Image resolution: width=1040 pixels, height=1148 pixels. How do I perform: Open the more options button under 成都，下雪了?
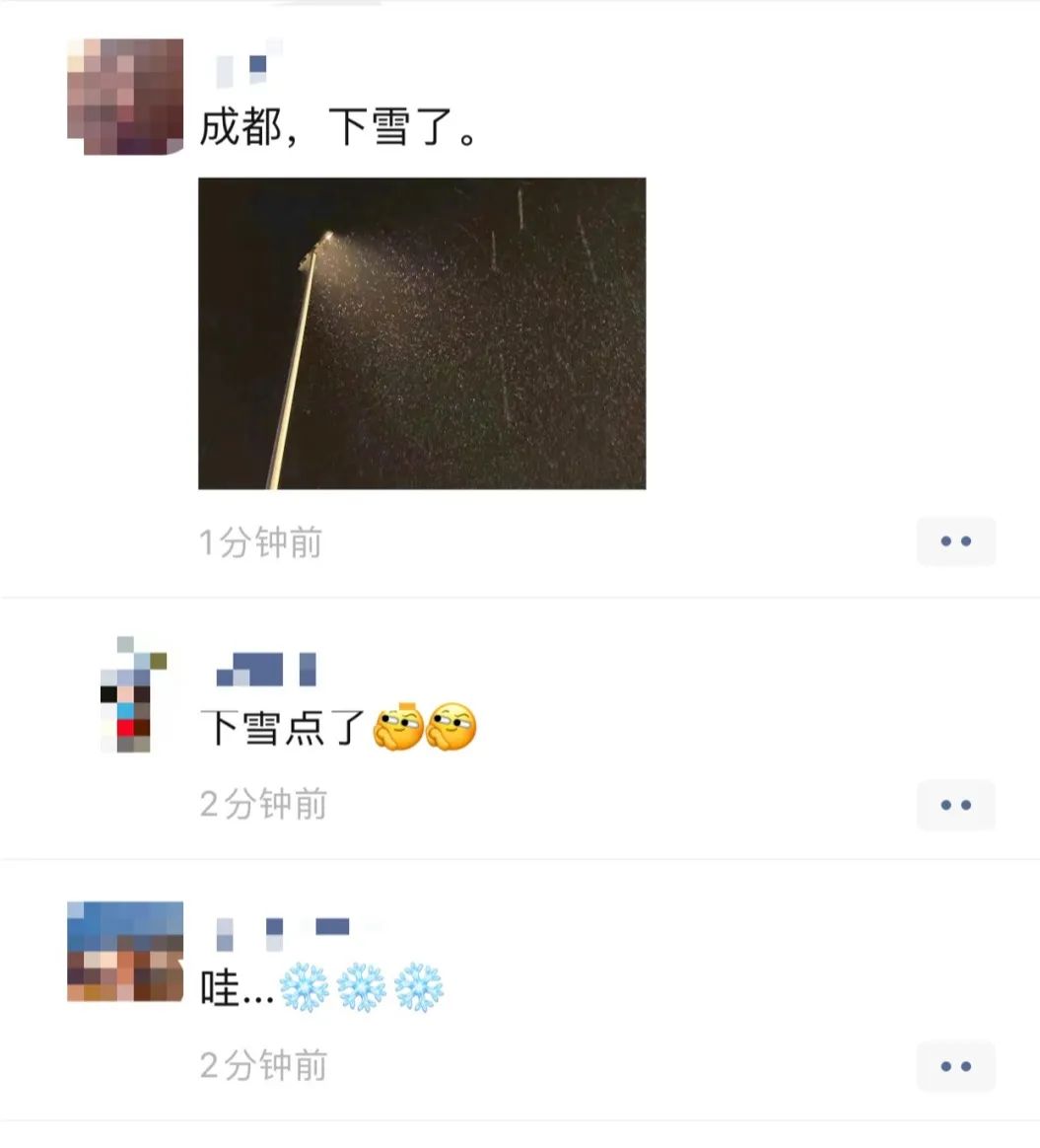click(x=955, y=541)
